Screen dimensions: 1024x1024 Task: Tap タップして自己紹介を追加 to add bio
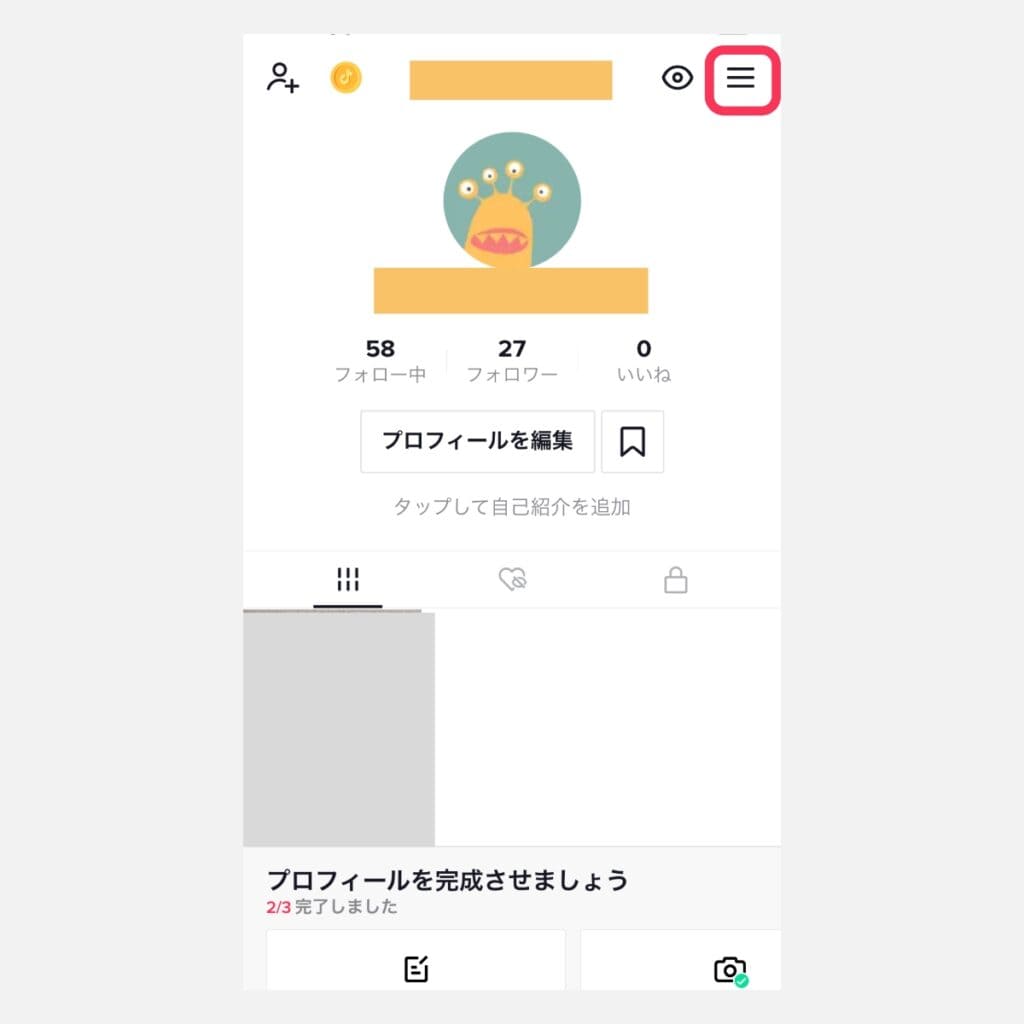(511, 507)
